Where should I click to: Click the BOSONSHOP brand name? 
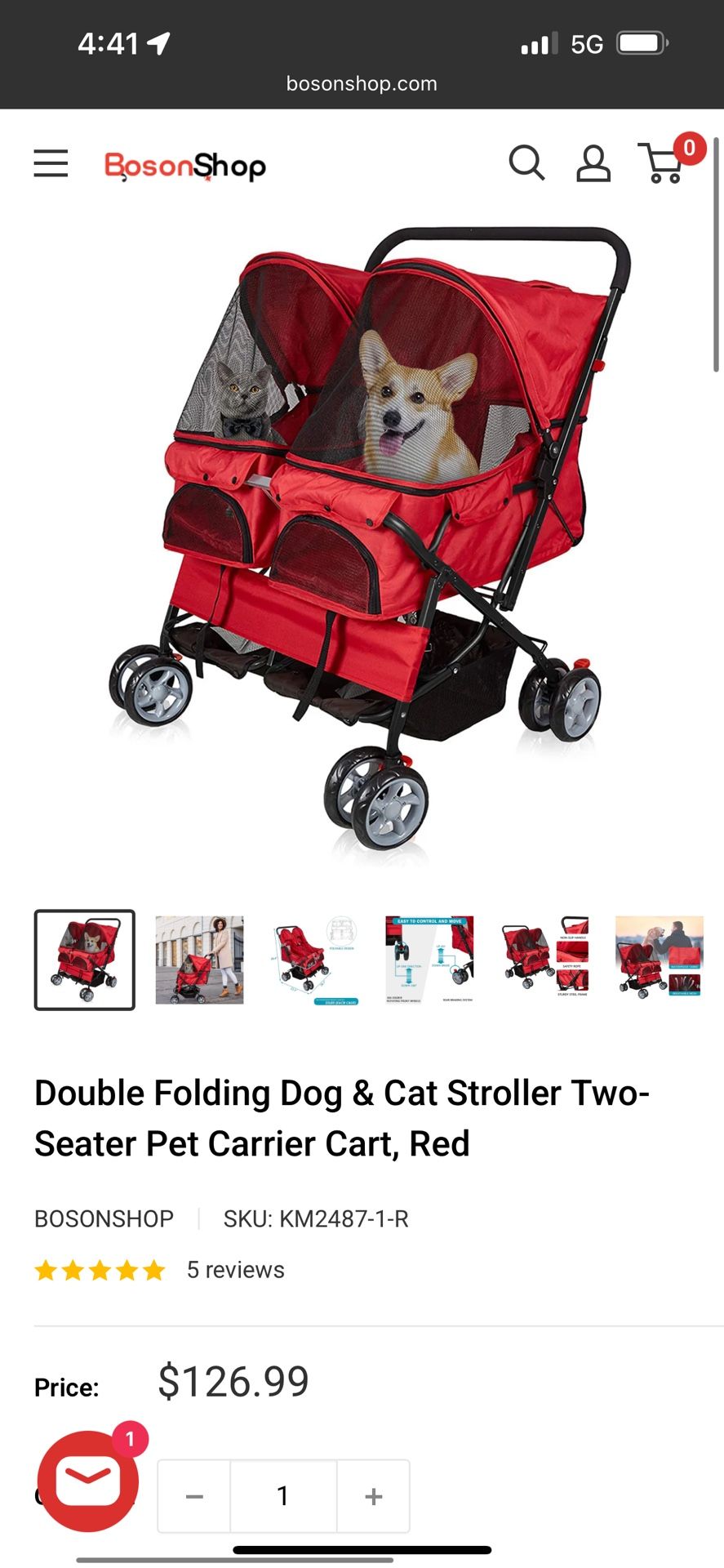pos(103,1218)
